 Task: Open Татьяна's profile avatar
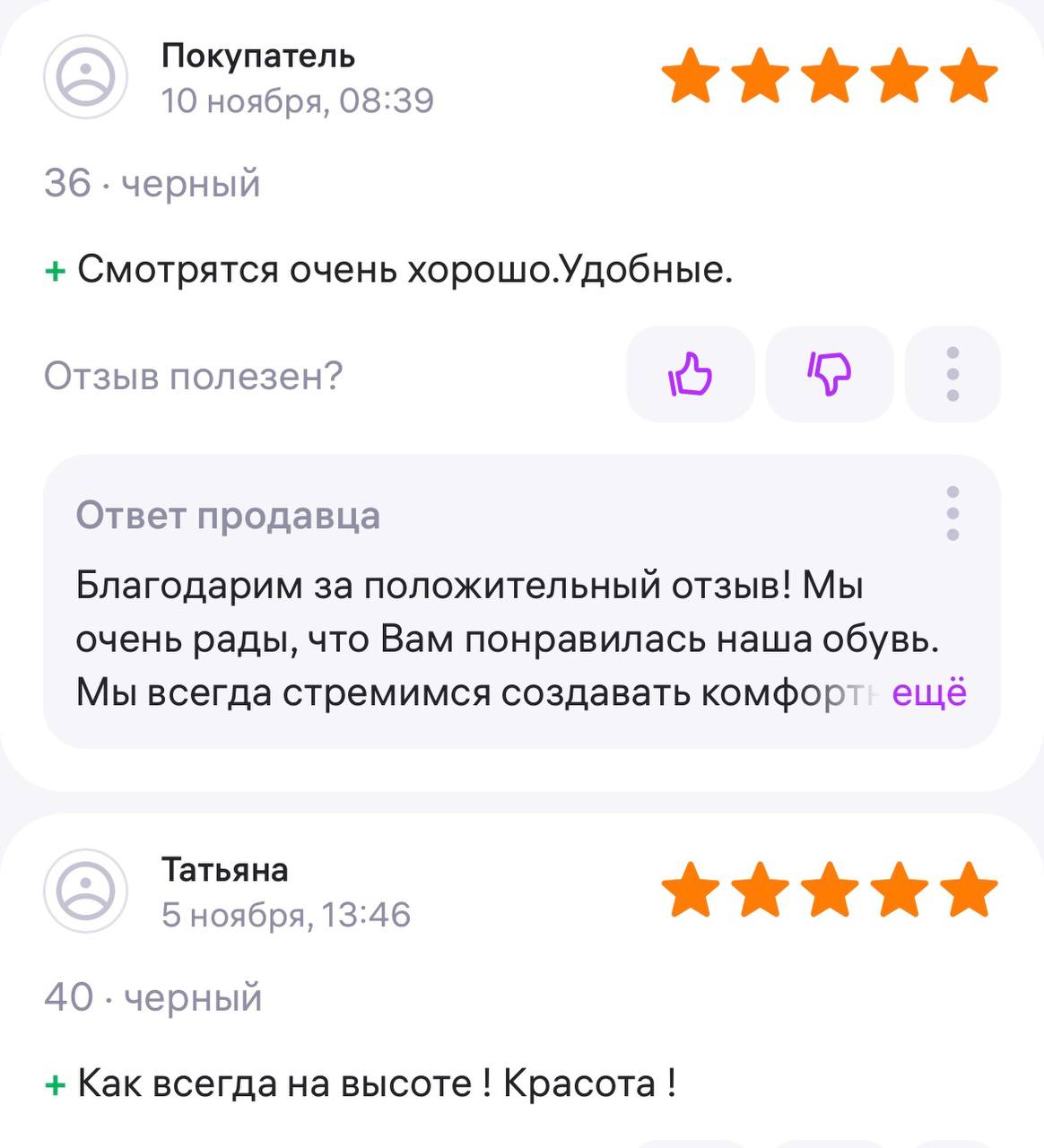86,891
